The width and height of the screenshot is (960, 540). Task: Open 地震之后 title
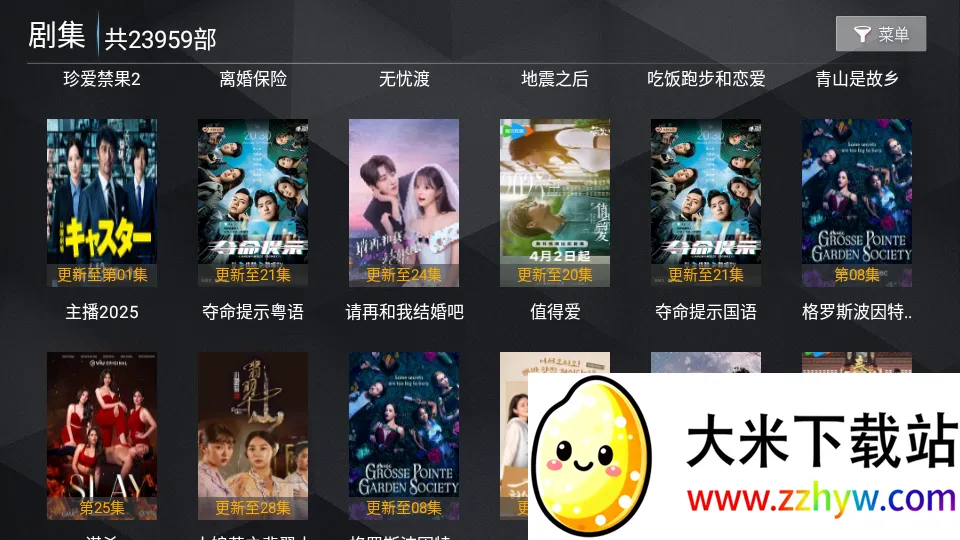555,79
